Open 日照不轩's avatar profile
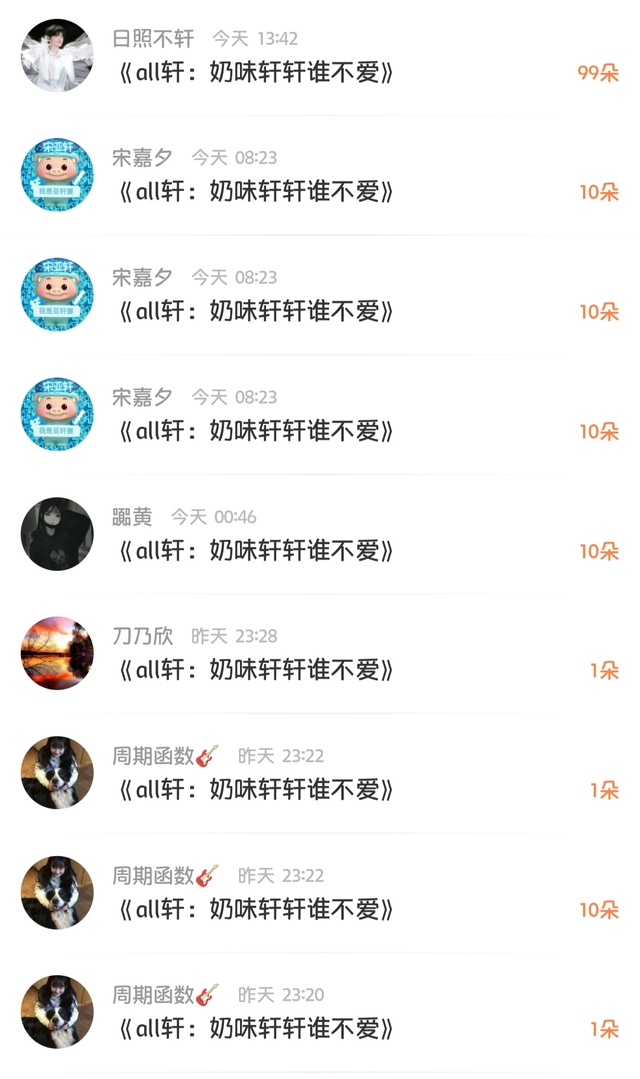This screenshot has width=640, height=1079. [x=57, y=55]
